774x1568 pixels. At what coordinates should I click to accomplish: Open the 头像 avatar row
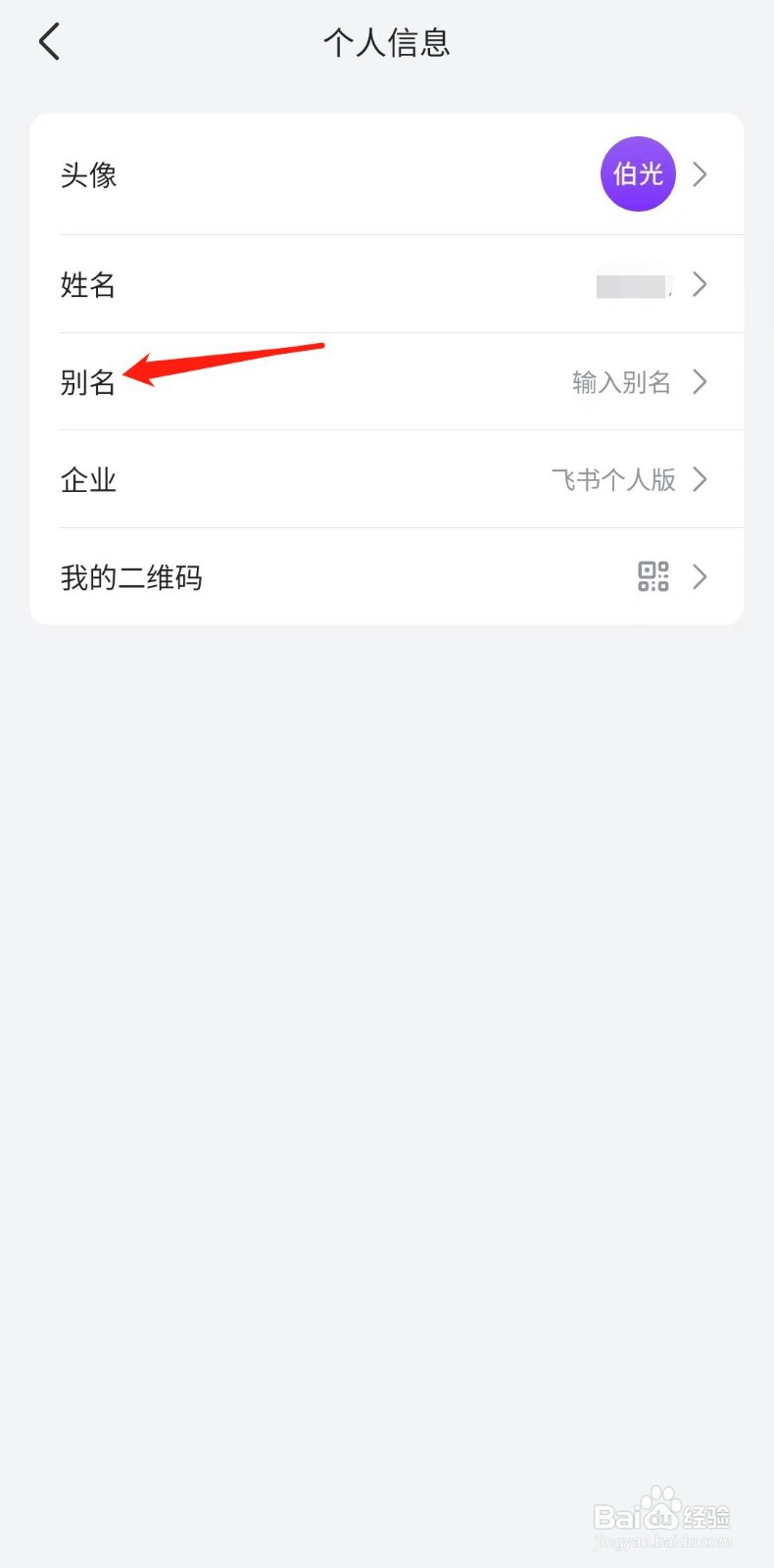pos(387,174)
